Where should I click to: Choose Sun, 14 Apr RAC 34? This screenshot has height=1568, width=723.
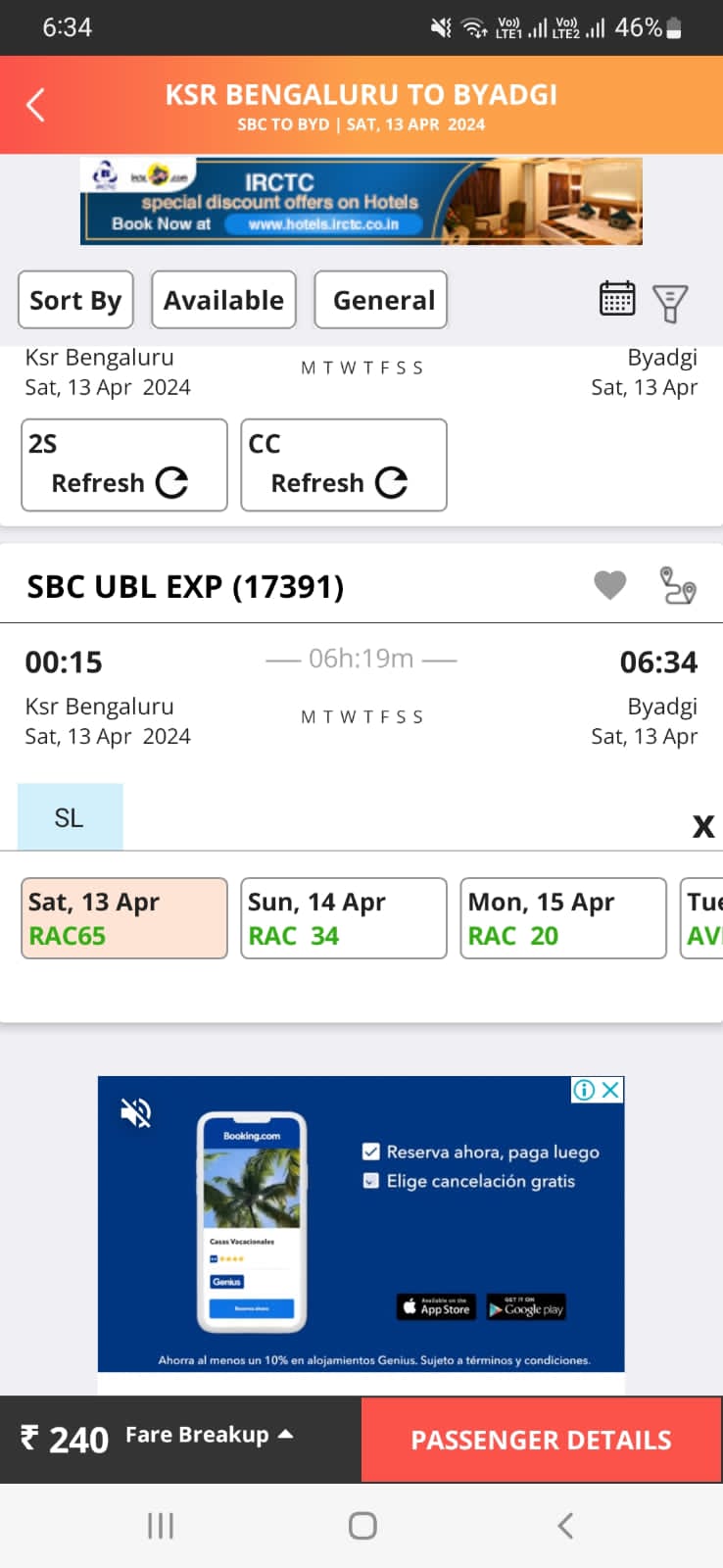tap(344, 918)
